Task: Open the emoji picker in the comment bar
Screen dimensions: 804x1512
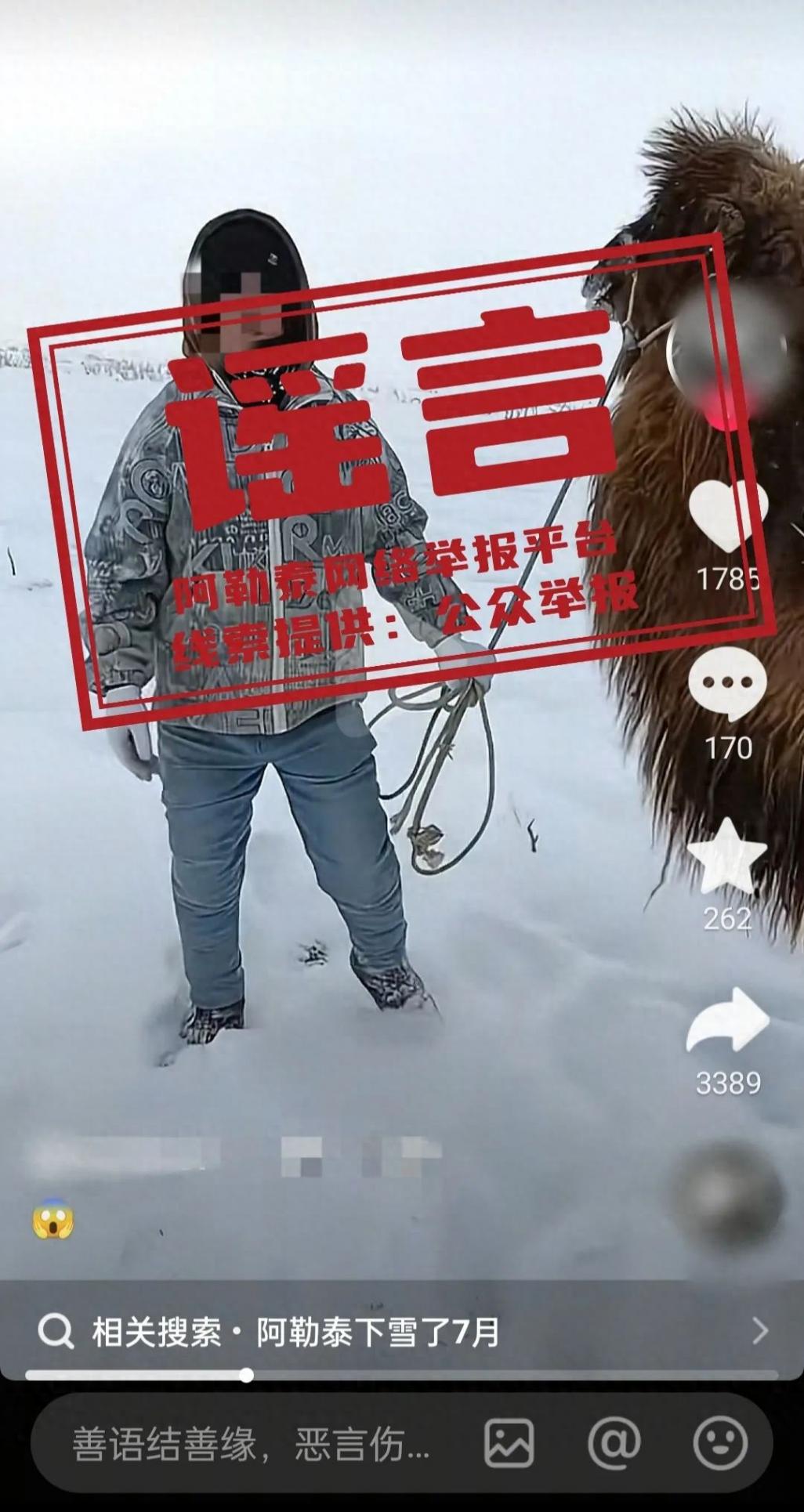Action: click(719, 1443)
